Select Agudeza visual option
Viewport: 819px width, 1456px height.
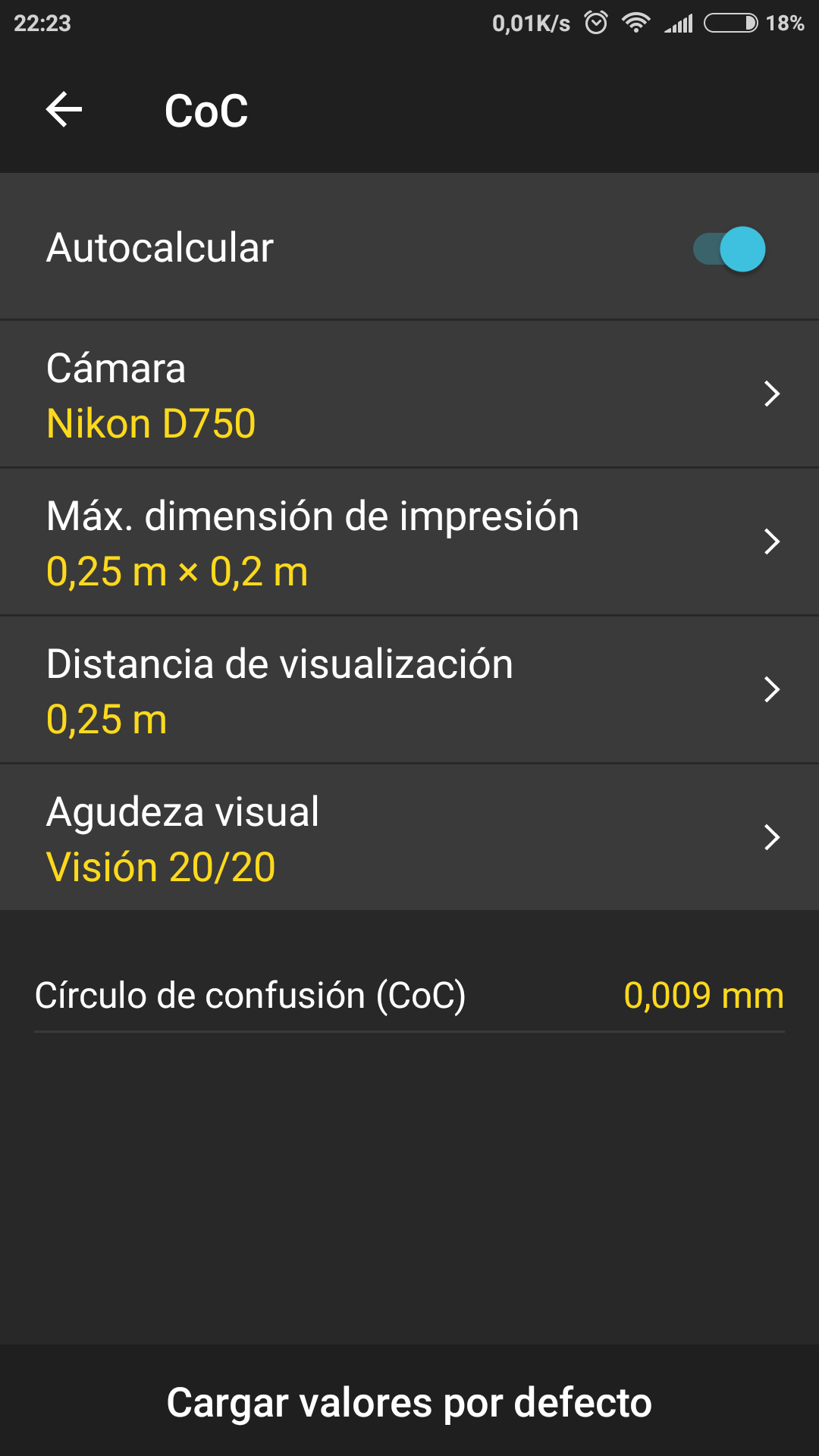coord(409,838)
